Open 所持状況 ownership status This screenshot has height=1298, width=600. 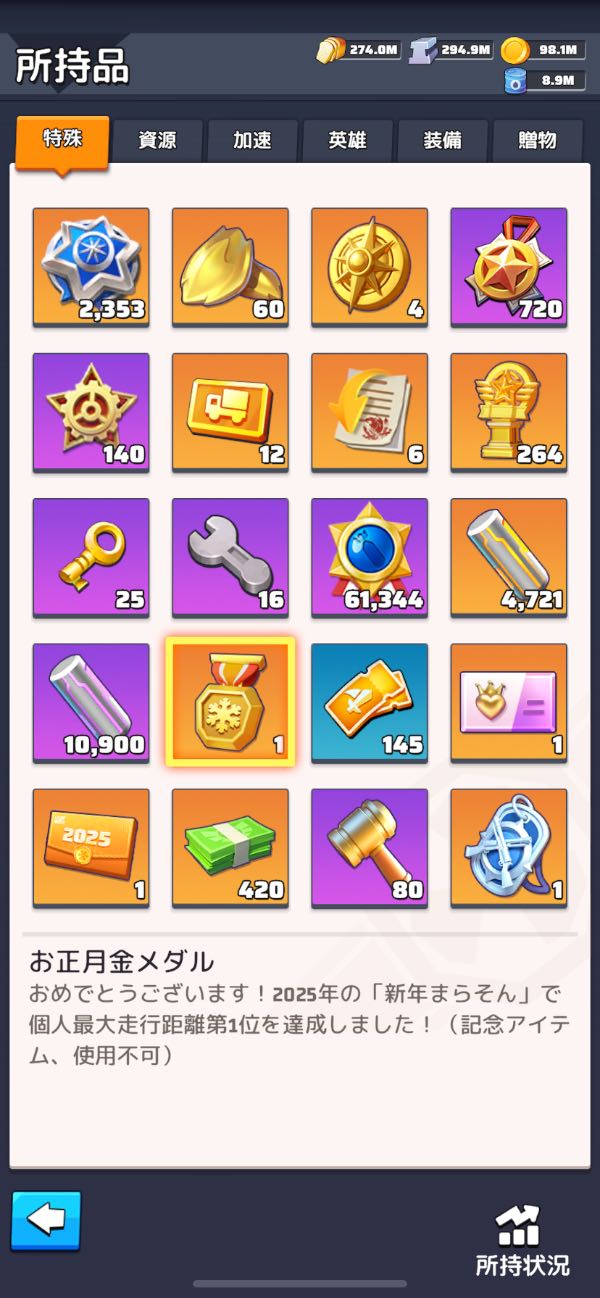pyautogui.click(x=522, y=1240)
